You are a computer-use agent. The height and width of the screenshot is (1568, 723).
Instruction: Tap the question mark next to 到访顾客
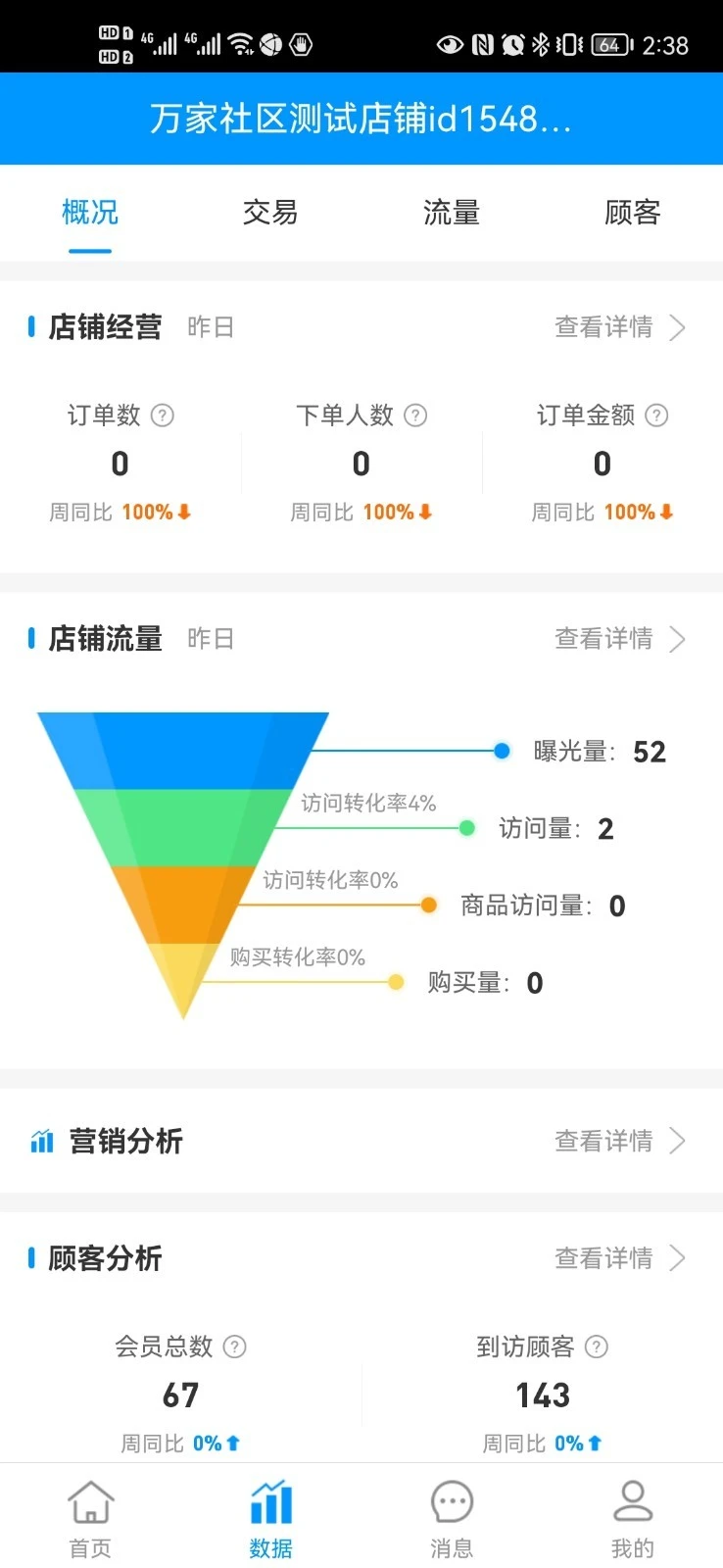click(596, 1347)
